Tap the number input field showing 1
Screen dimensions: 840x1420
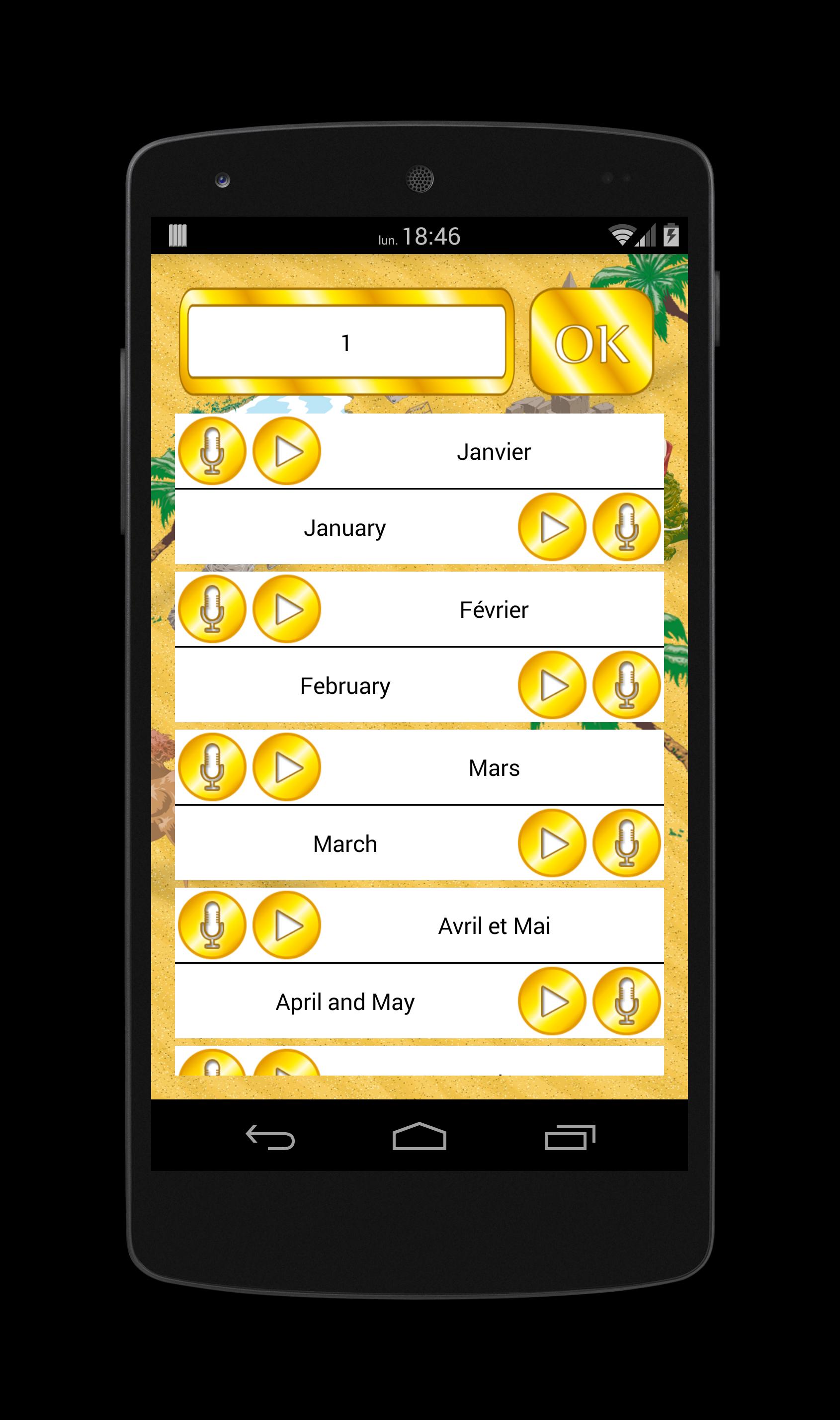346,342
